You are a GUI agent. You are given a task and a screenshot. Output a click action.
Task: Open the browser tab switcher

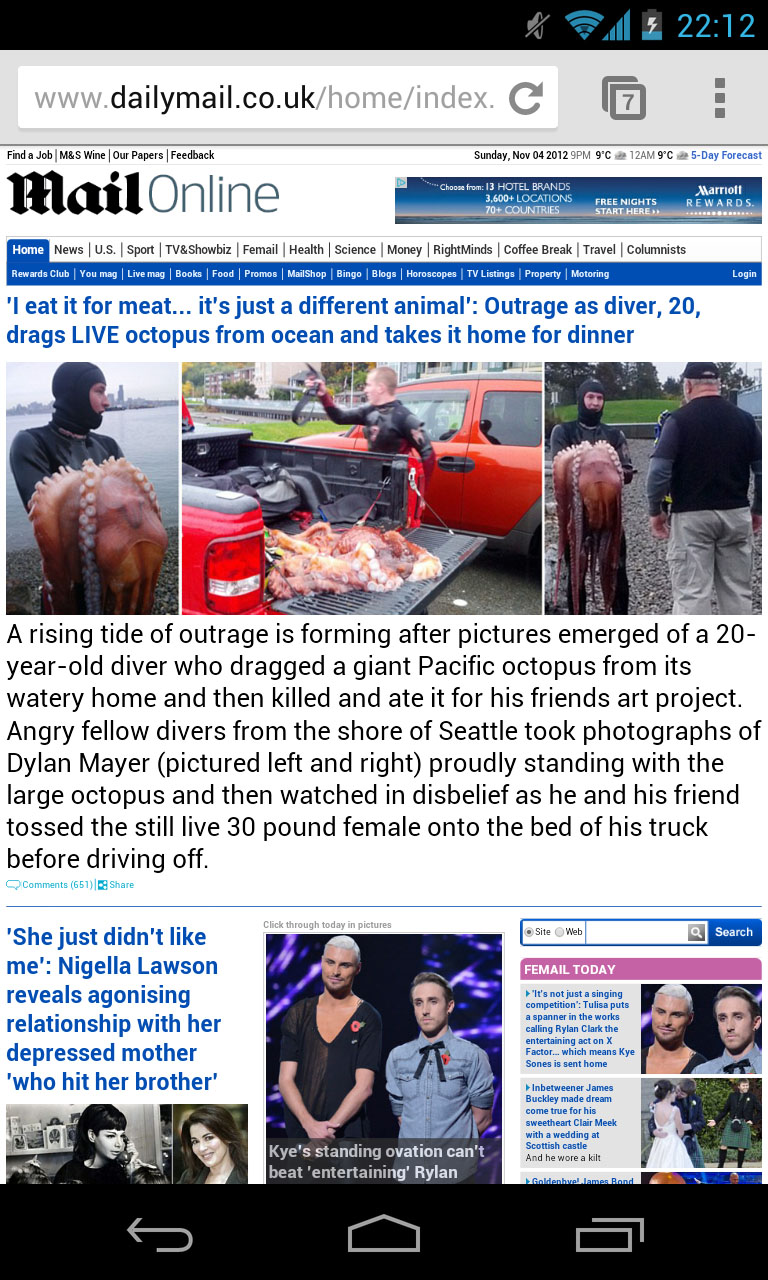[624, 98]
